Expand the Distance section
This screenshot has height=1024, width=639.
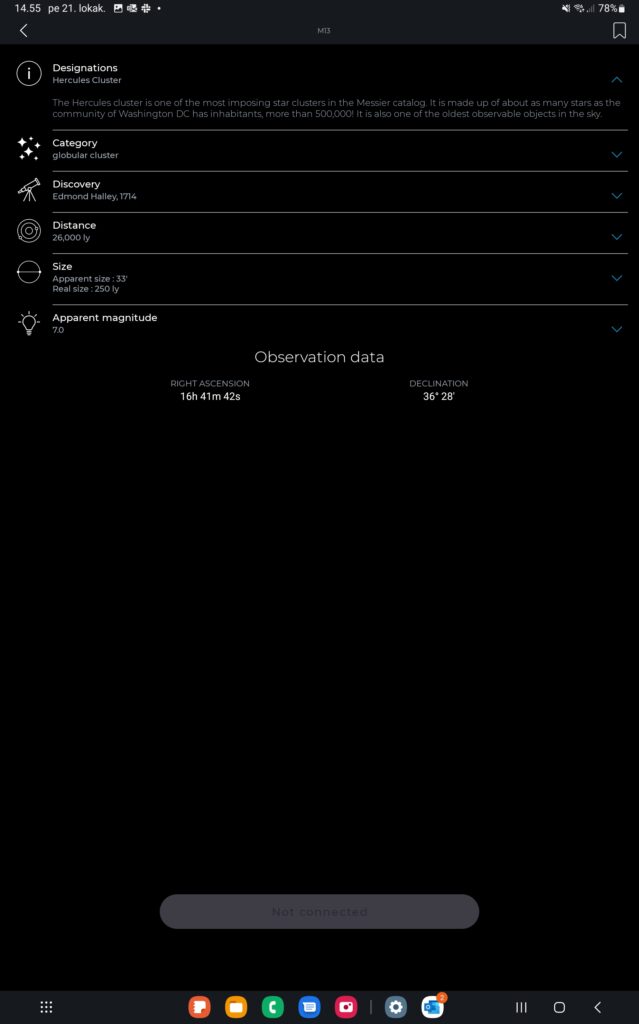click(x=617, y=237)
